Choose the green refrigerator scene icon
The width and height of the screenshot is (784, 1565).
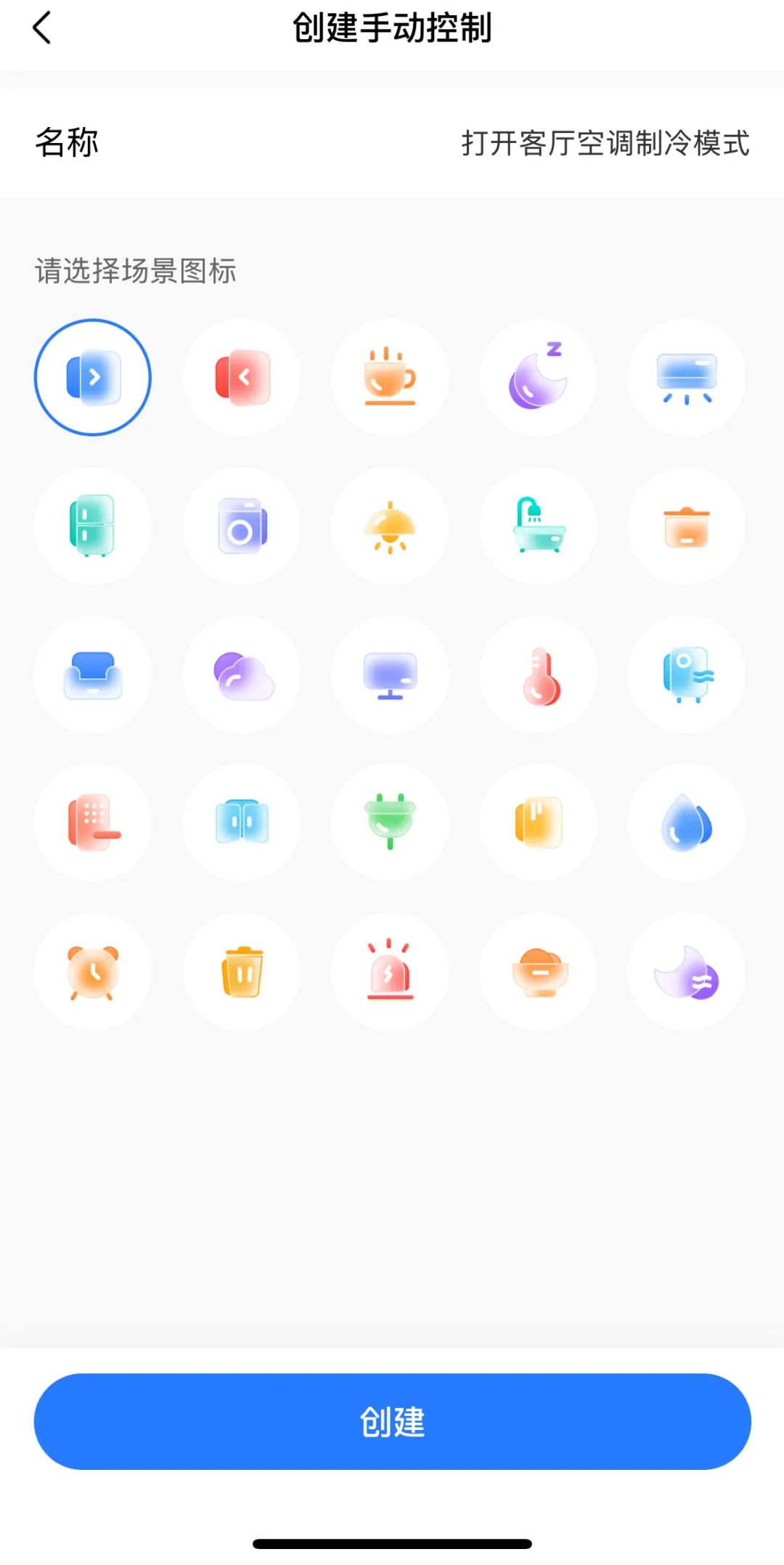coord(93,526)
